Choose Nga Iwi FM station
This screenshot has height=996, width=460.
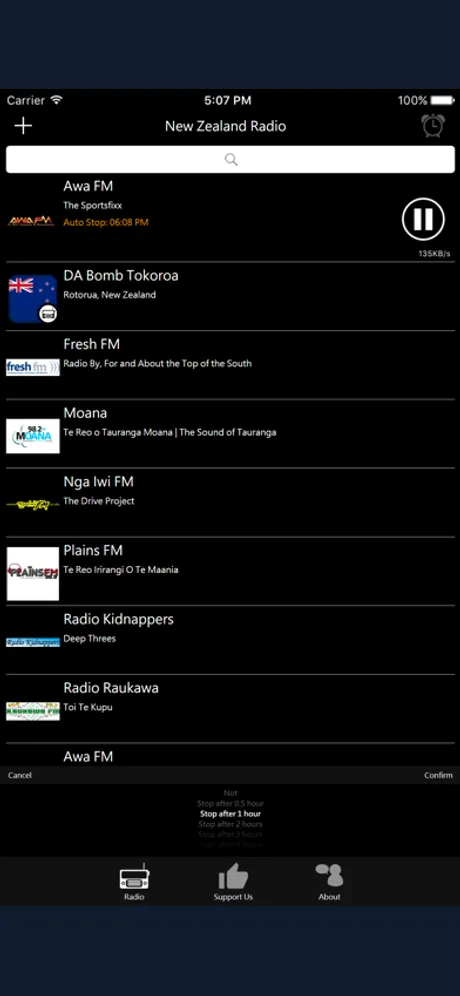(x=230, y=502)
